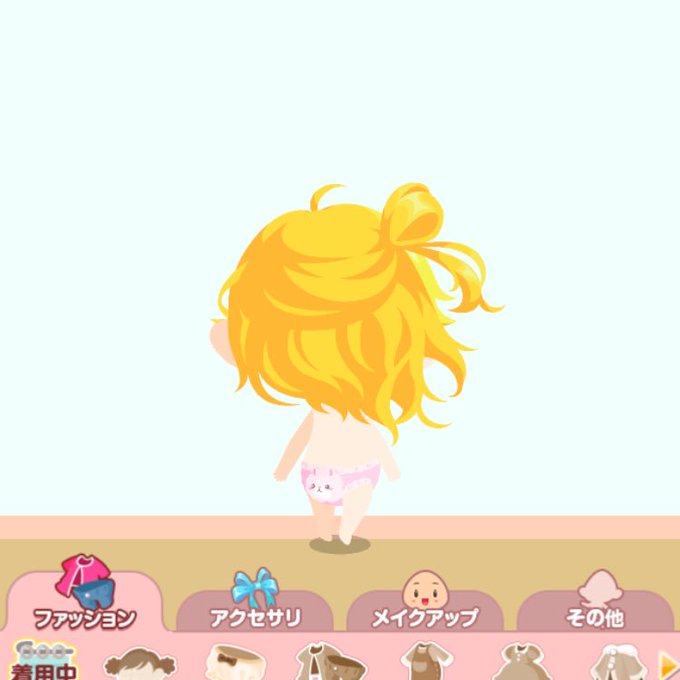Switch to the その他 tab
The image size is (680, 680).
point(596,605)
